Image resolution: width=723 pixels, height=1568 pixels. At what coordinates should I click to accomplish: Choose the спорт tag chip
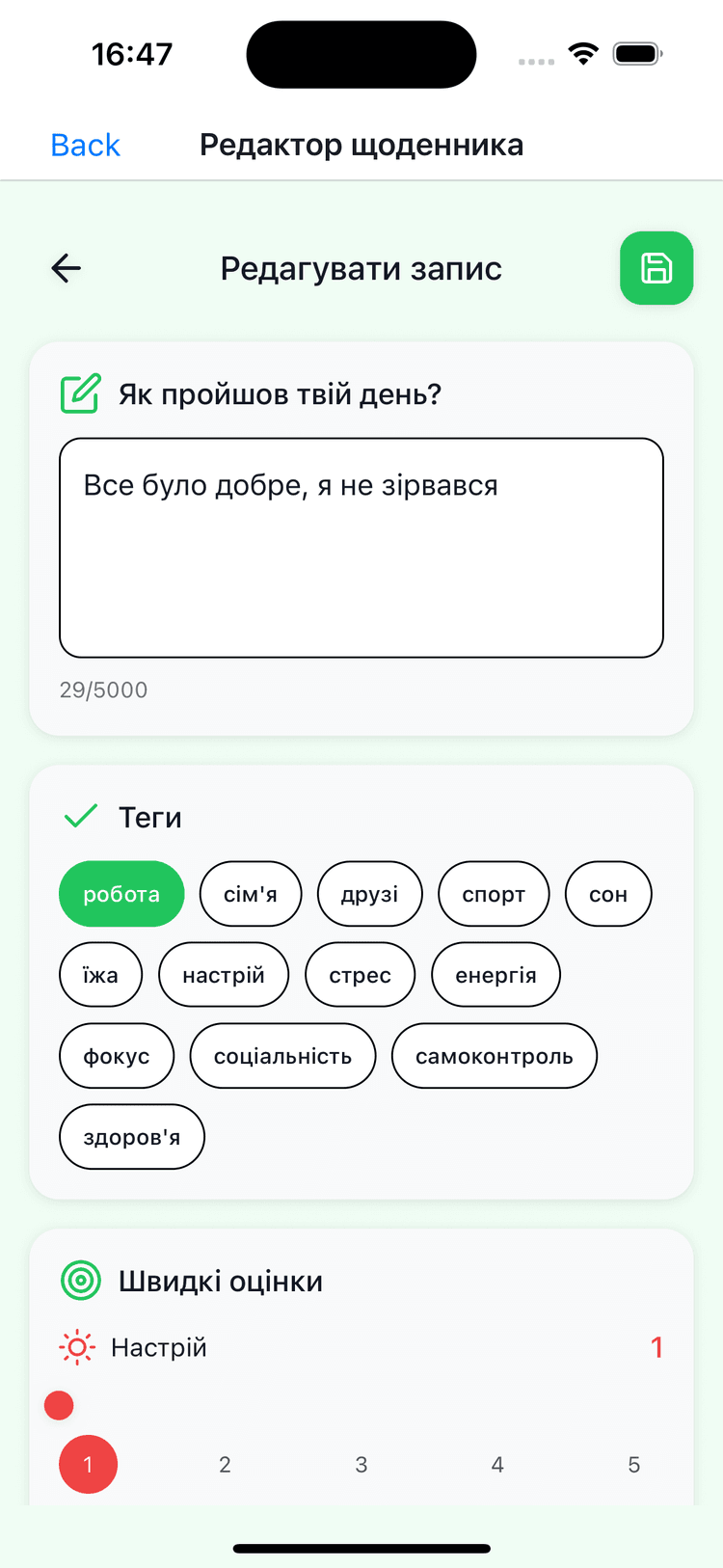pyautogui.click(x=494, y=894)
